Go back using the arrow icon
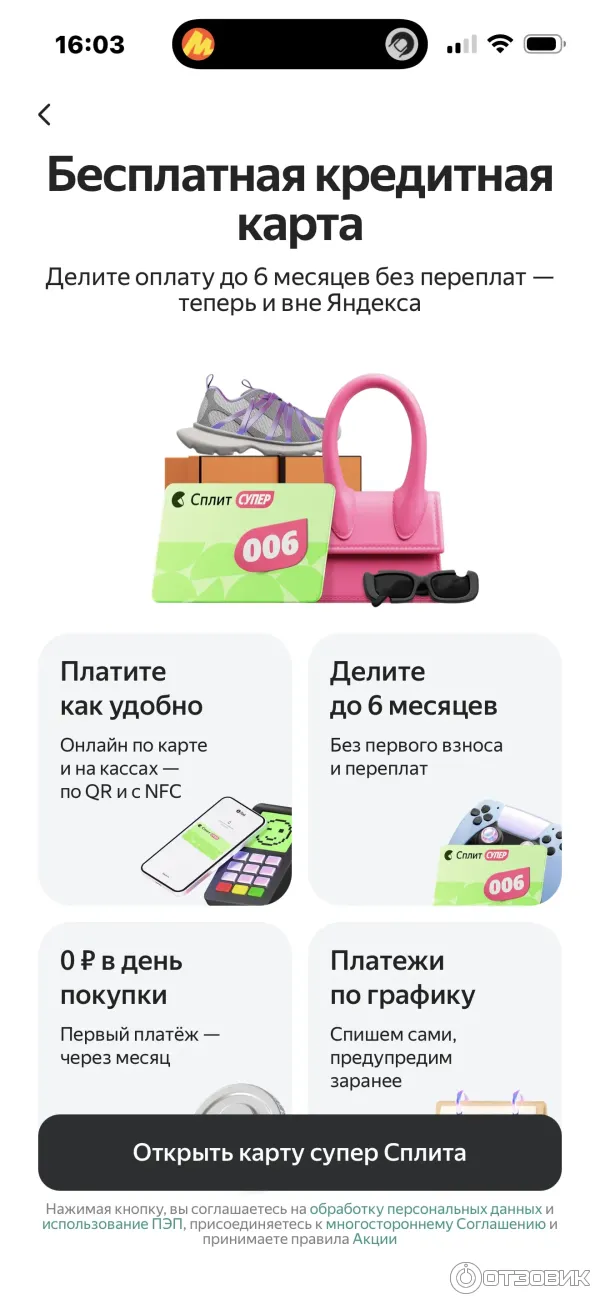The image size is (600, 1304). pyautogui.click(x=44, y=114)
